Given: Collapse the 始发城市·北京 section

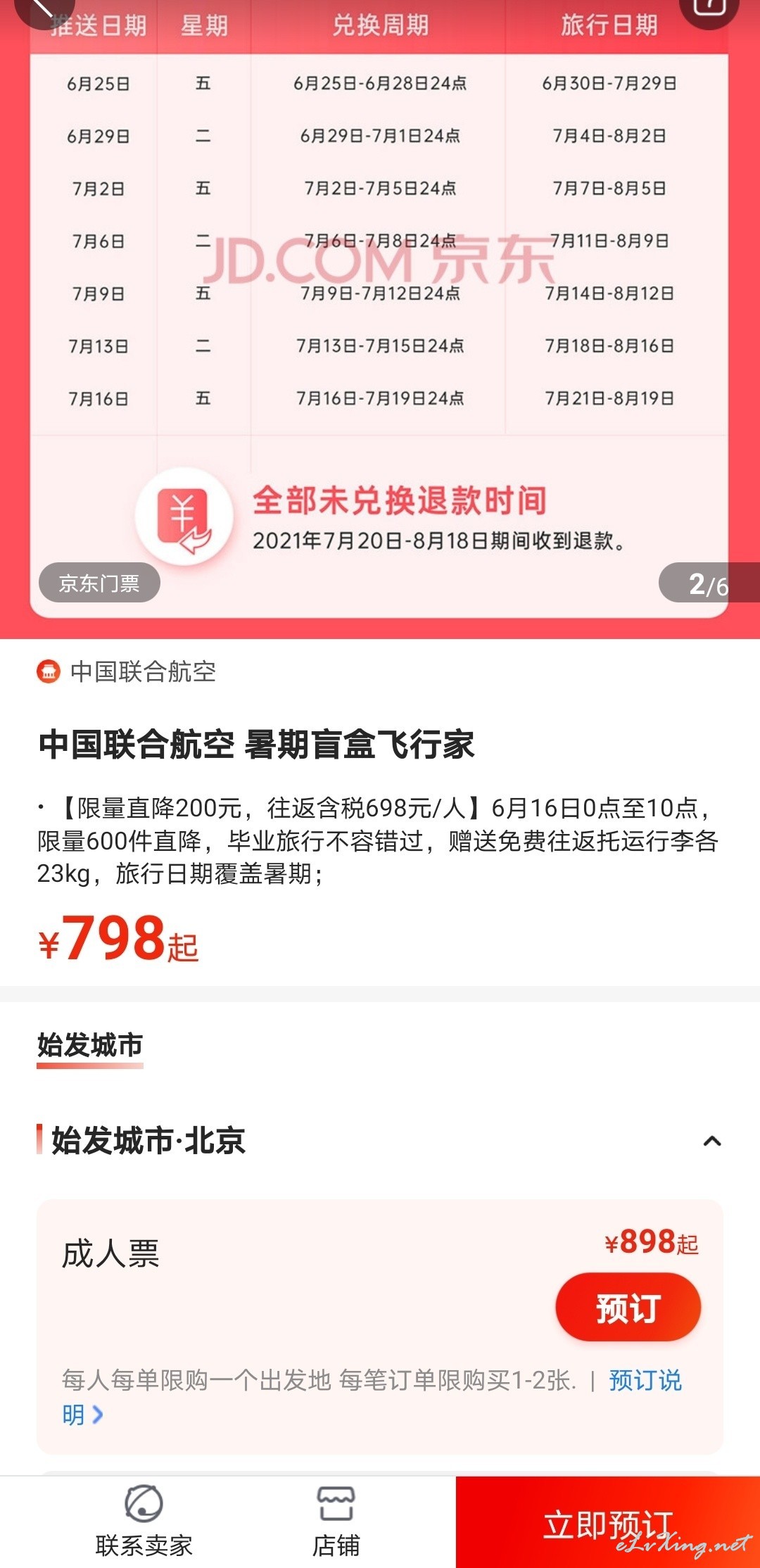Looking at the screenshot, I should click(x=712, y=1141).
